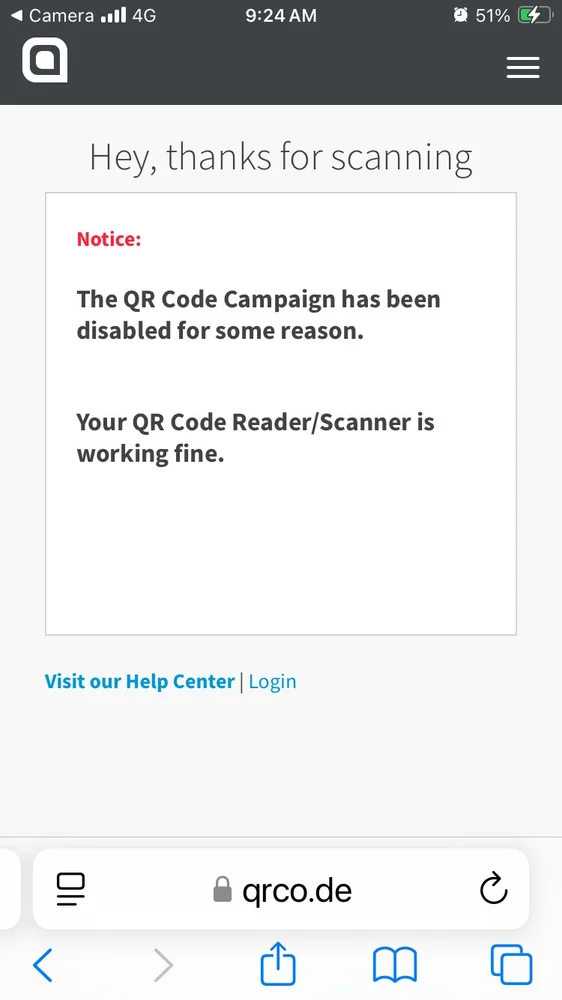
Task: Share this page via share sheet
Action: (x=278, y=964)
